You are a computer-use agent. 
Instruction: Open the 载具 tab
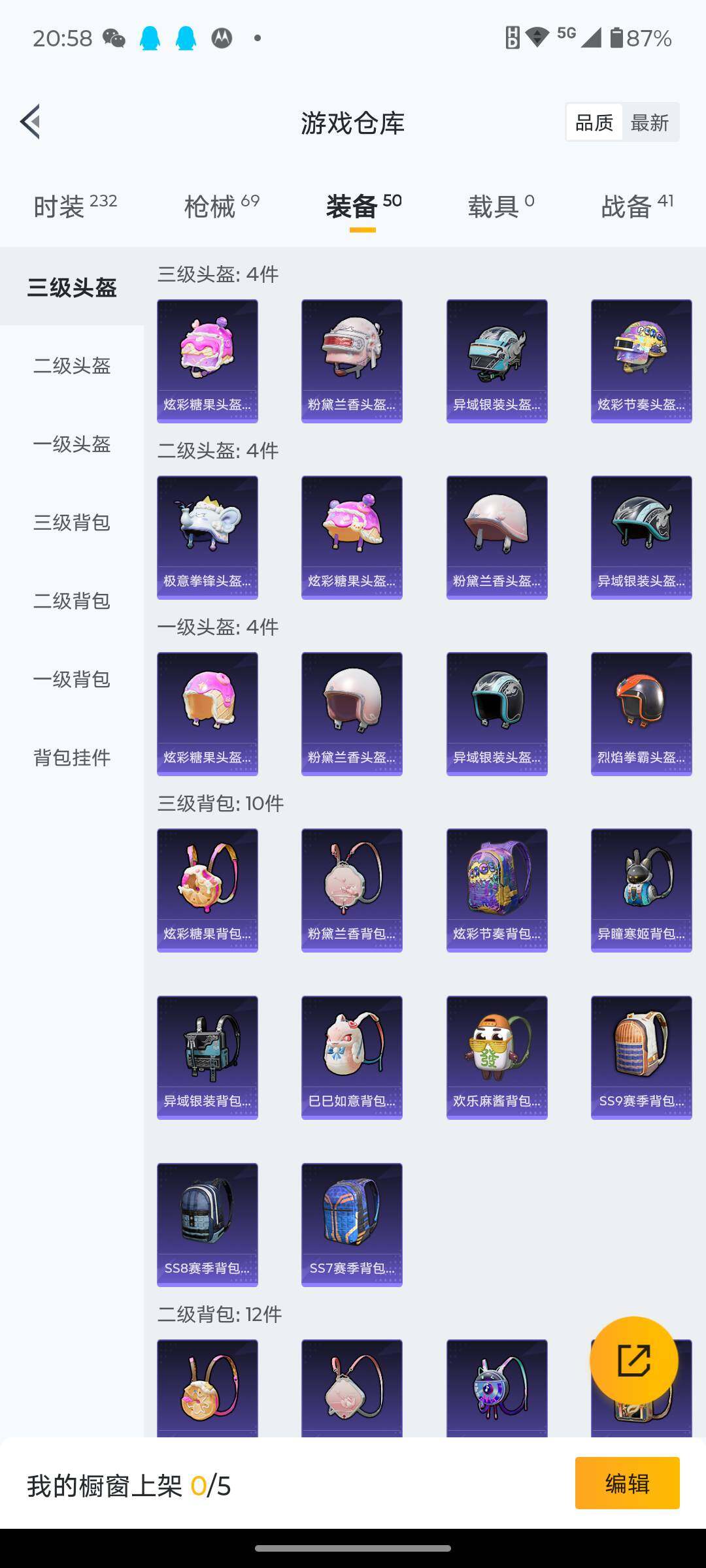500,206
